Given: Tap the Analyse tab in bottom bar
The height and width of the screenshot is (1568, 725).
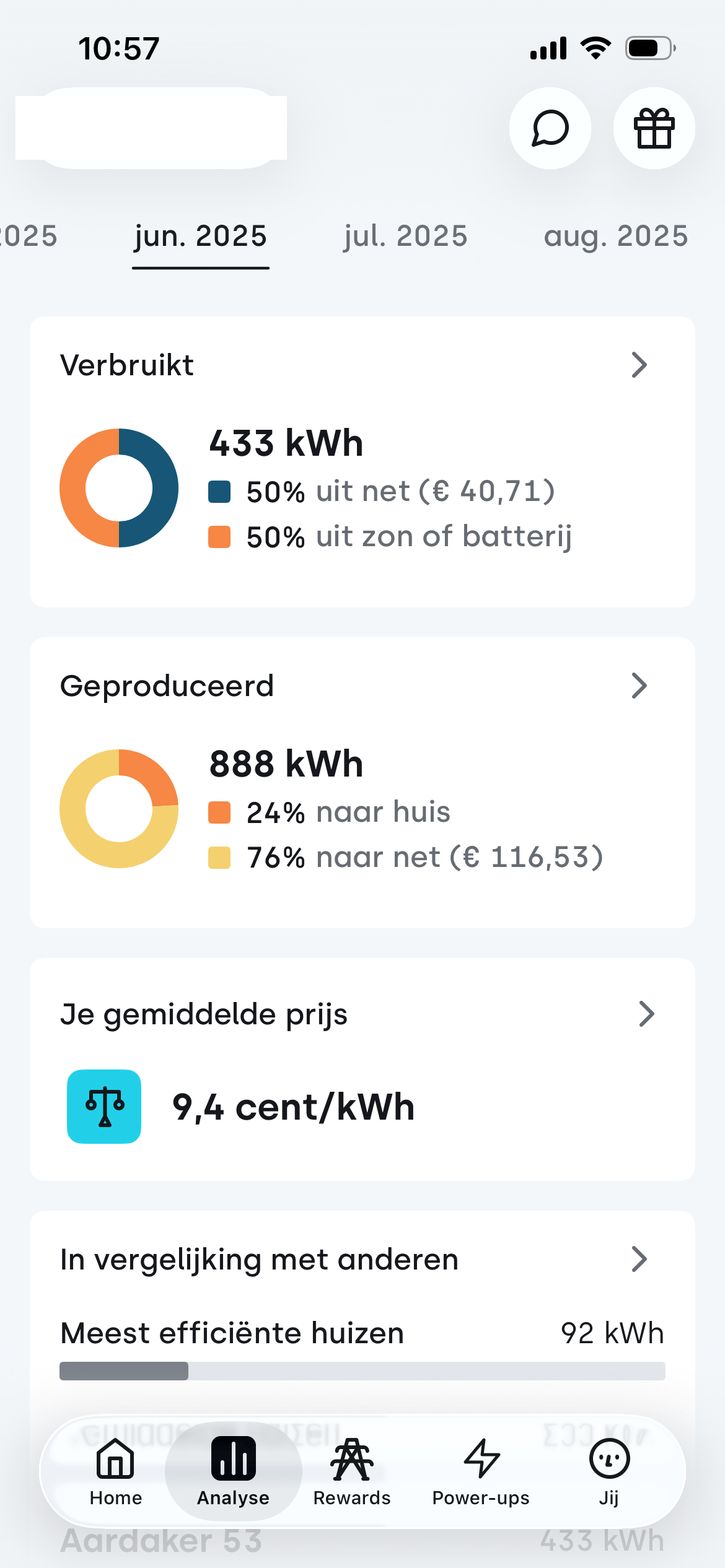Looking at the screenshot, I should tap(234, 1472).
